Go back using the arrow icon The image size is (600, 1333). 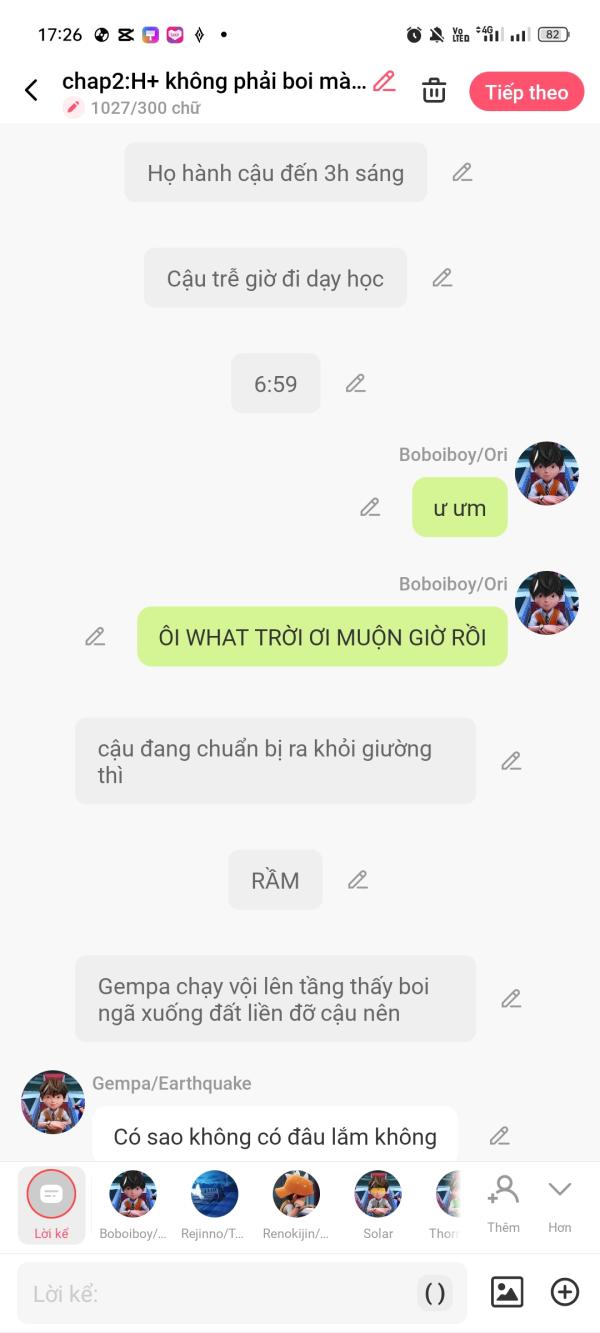pyautogui.click(x=31, y=91)
